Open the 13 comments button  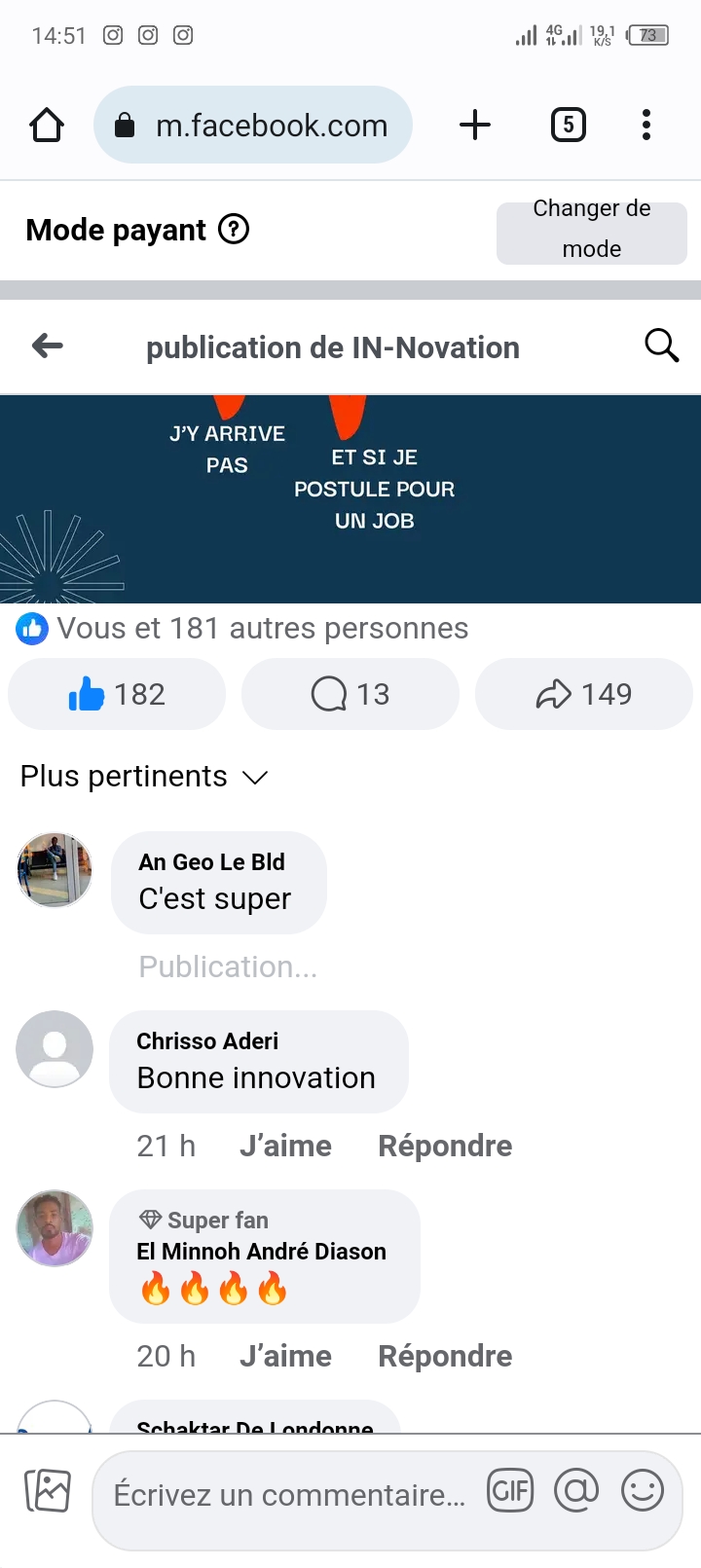[350, 694]
